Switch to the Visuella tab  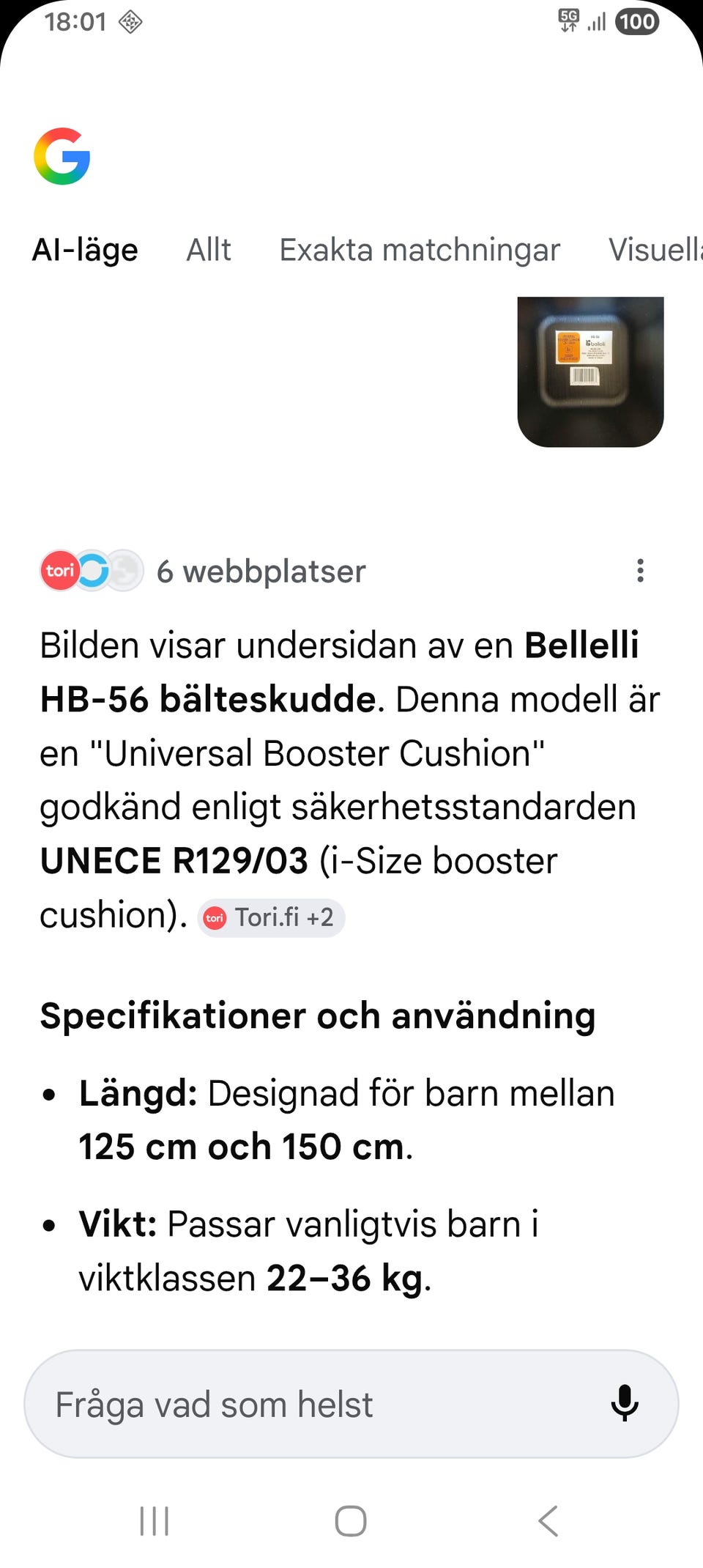point(655,250)
